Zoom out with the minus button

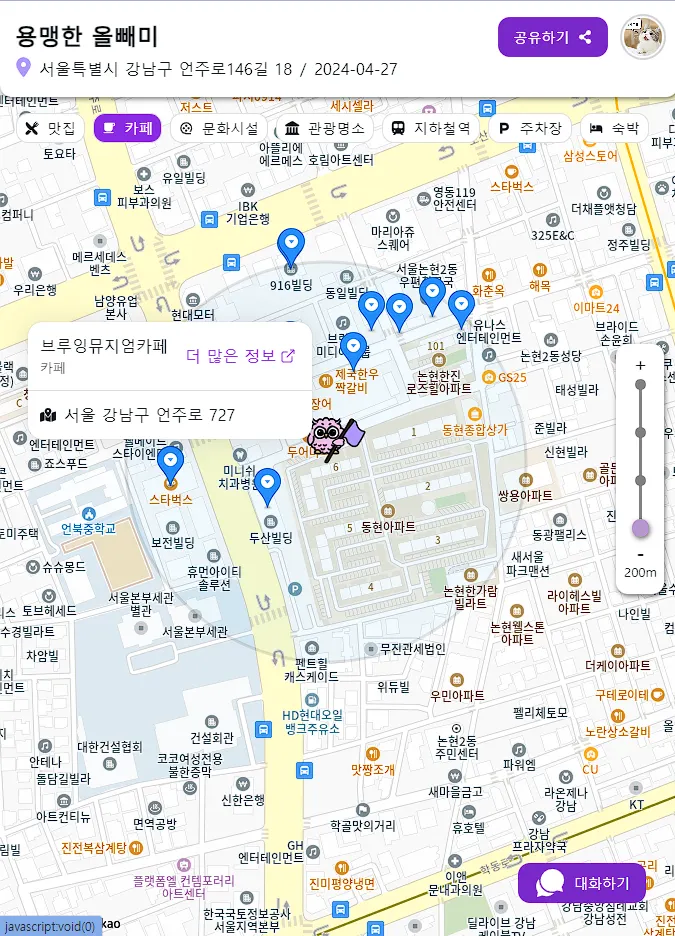(640, 554)
